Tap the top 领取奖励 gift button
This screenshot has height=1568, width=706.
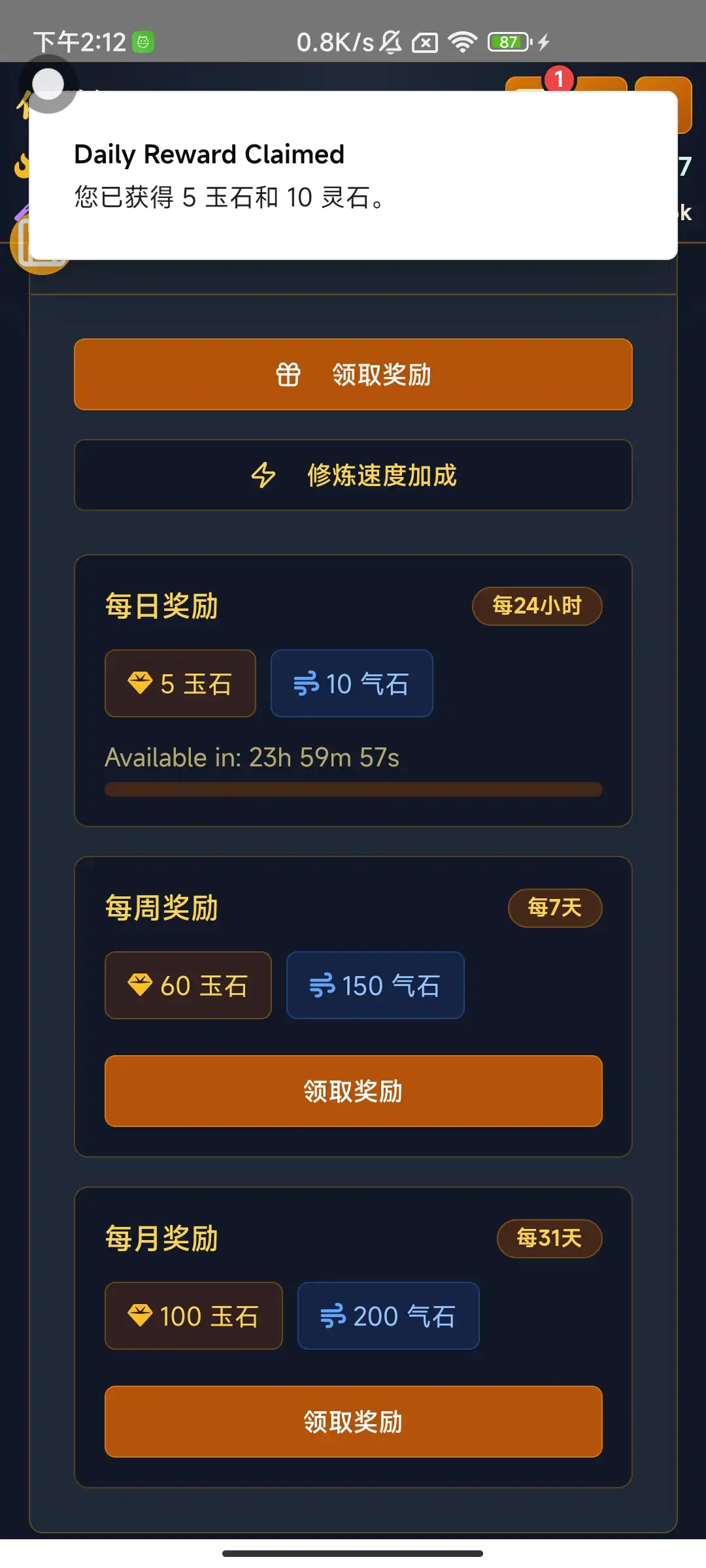[353, 374]
